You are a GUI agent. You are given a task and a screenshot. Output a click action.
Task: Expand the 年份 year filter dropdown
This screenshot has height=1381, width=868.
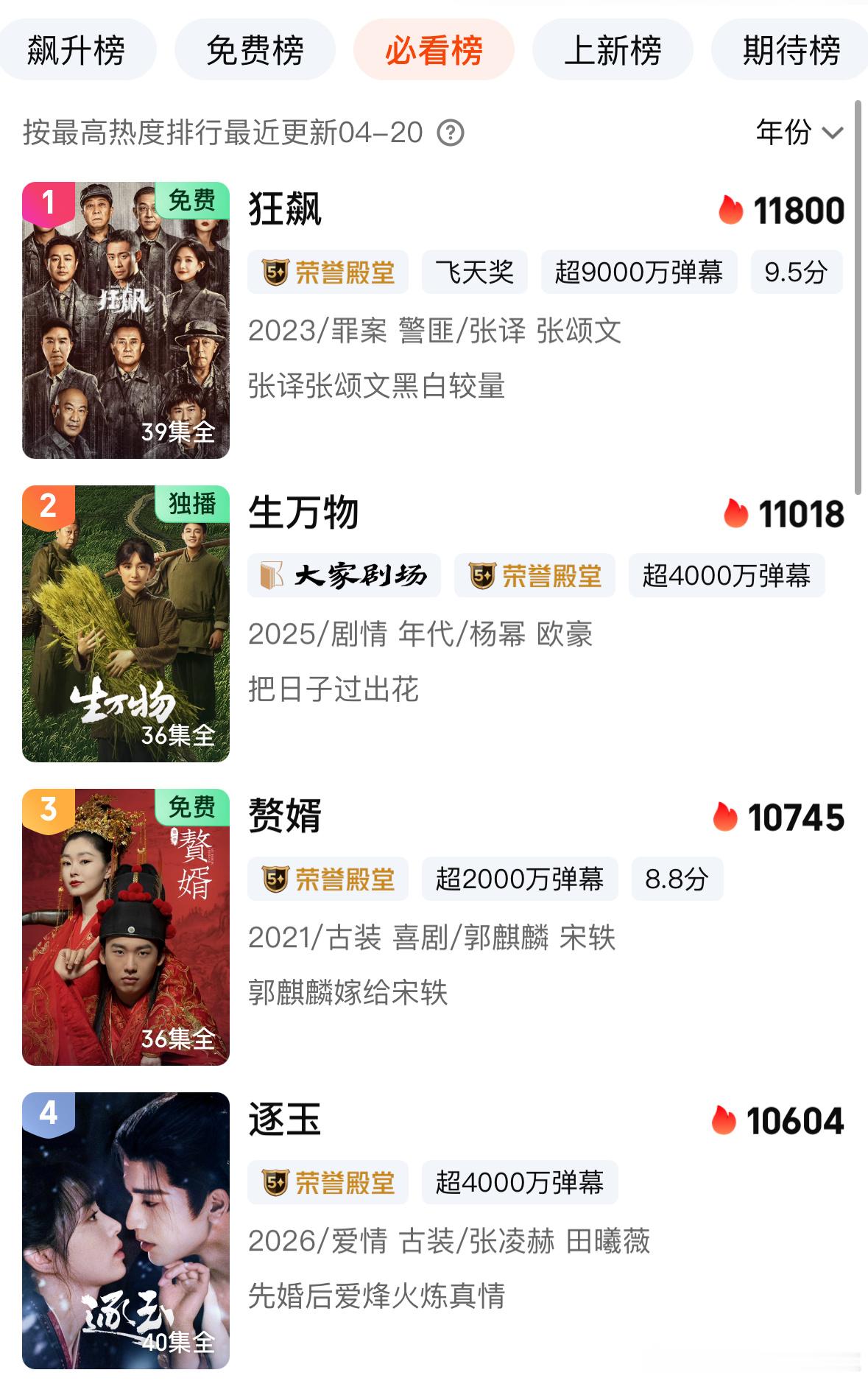[x=799, y=133]
